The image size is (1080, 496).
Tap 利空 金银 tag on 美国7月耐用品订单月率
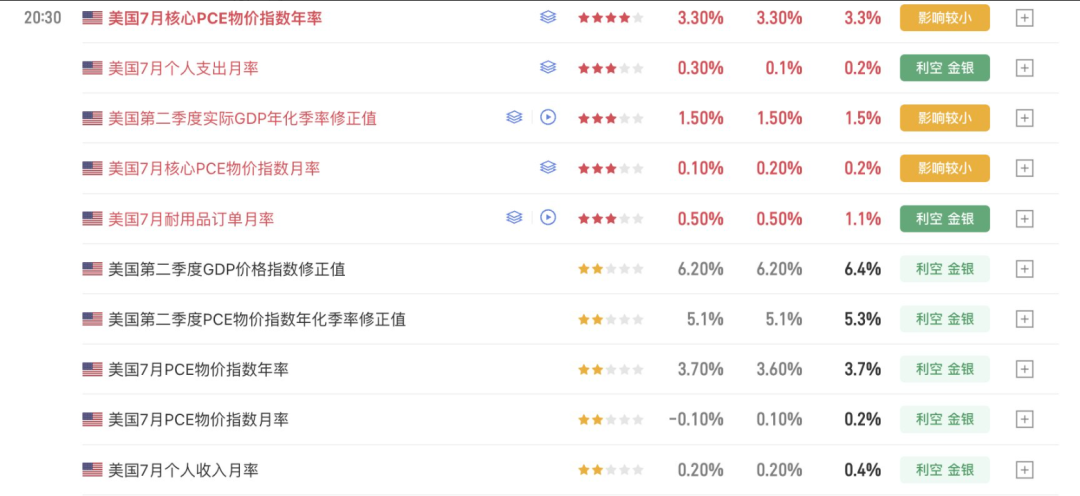(x=944, y=218)
